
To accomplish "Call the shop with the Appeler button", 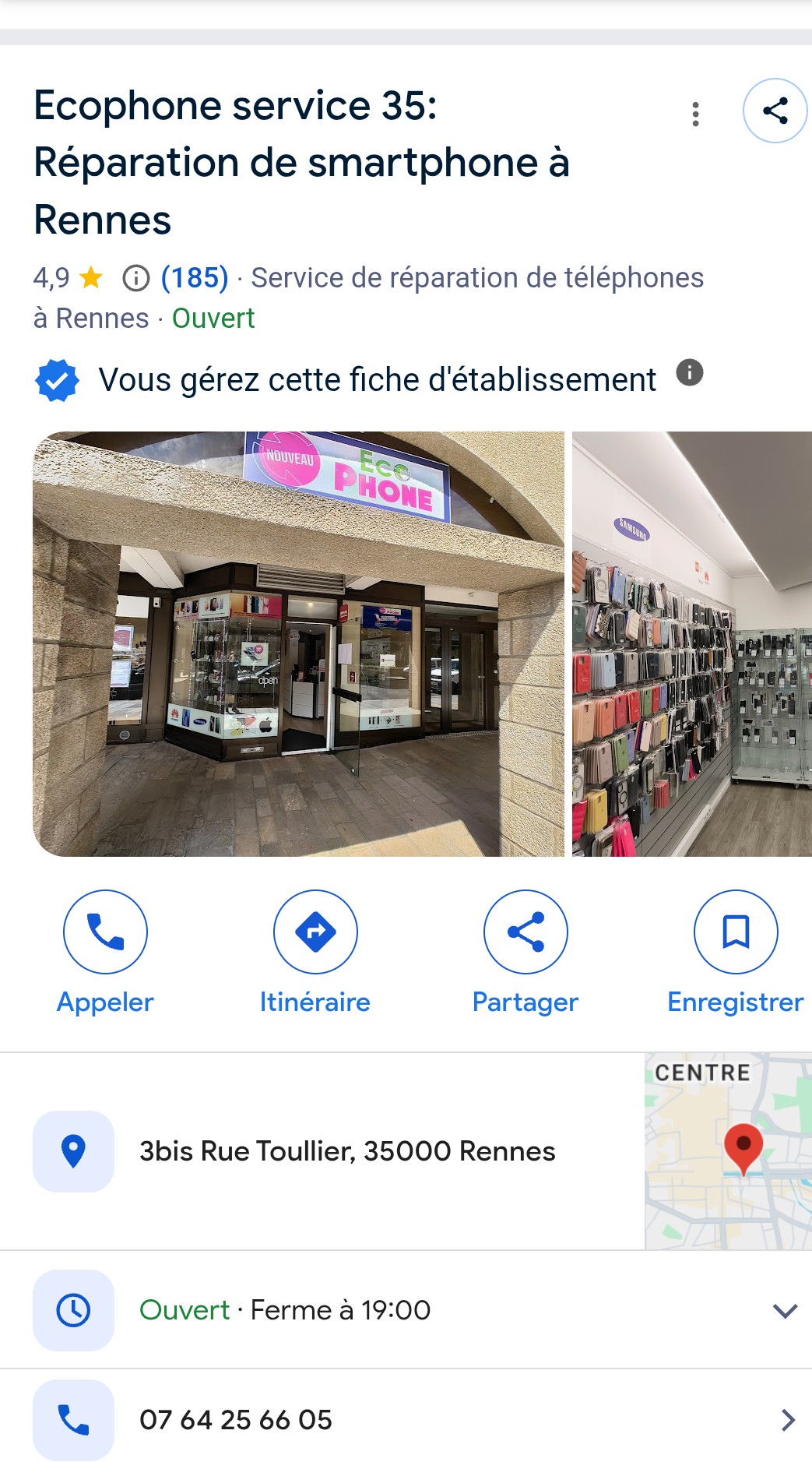I will (x=105, y=932).
